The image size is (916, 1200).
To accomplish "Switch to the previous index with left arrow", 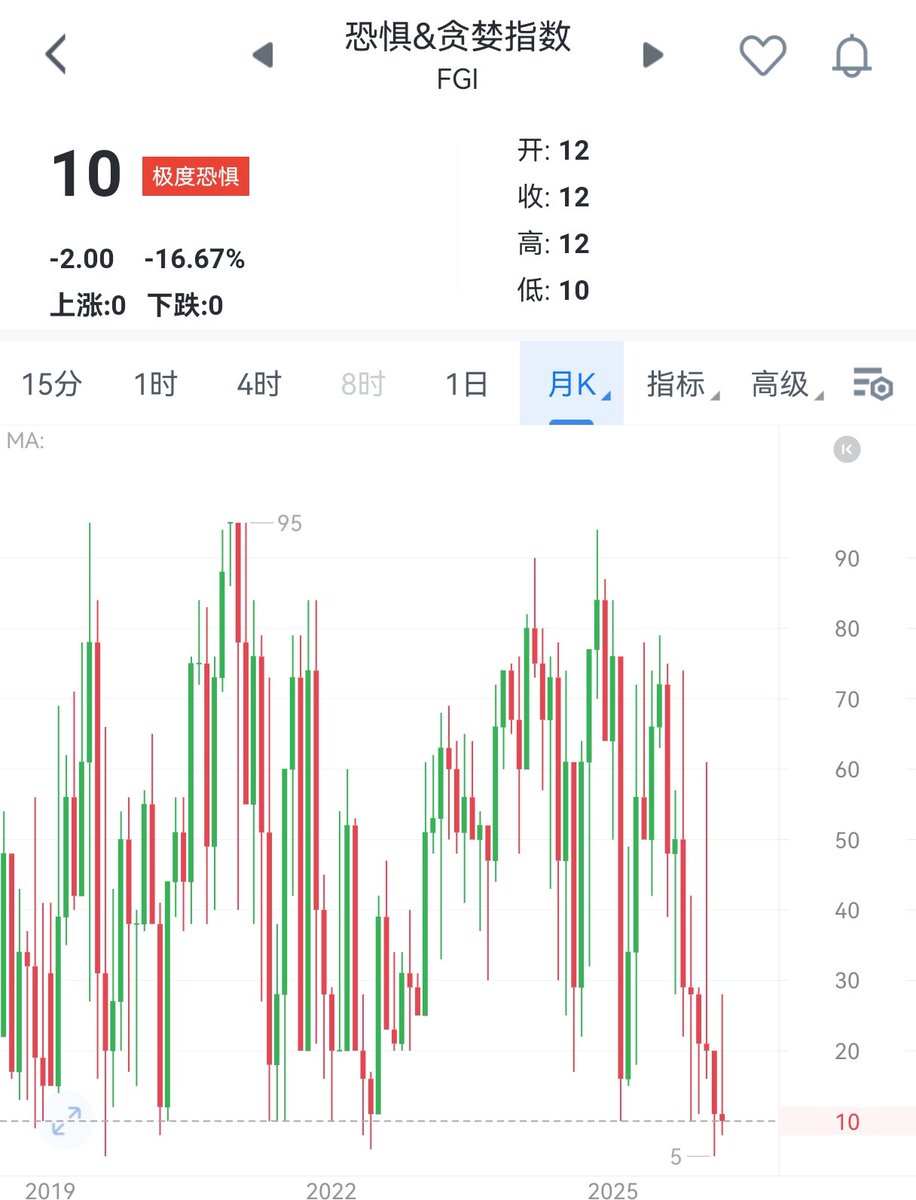I will pos(263,54).
